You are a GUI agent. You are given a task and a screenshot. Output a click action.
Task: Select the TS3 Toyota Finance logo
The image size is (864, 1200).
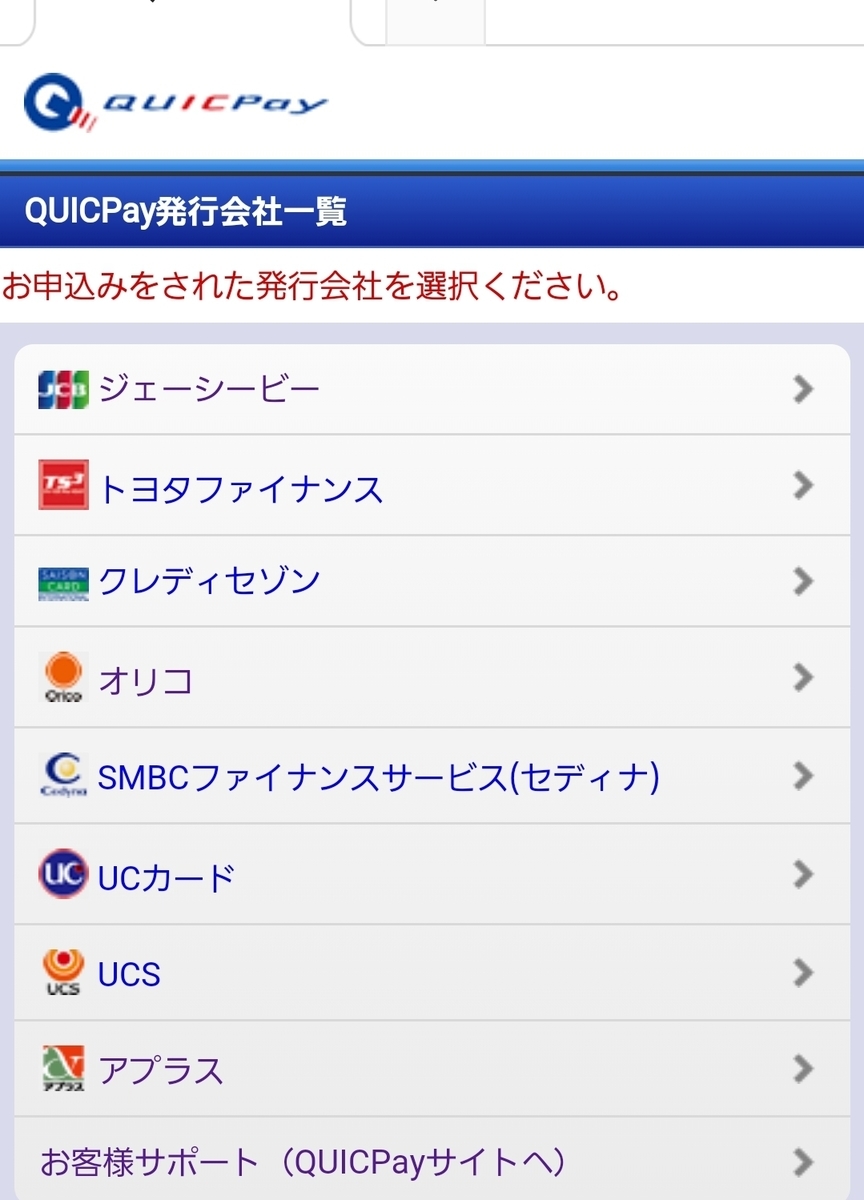tap(62, 484)
